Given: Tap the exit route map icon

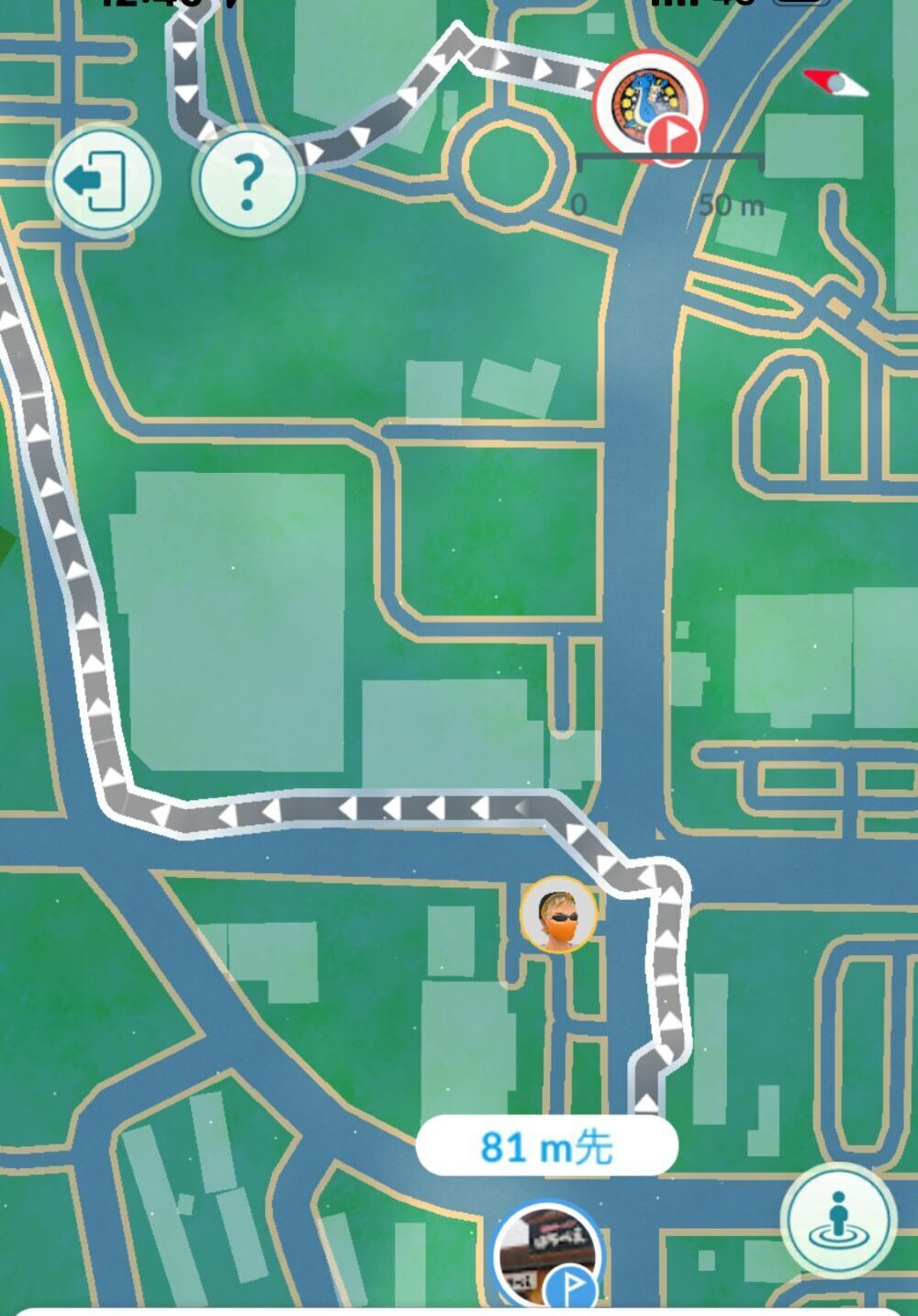Looking at the screenshot, I should point(101,179).
